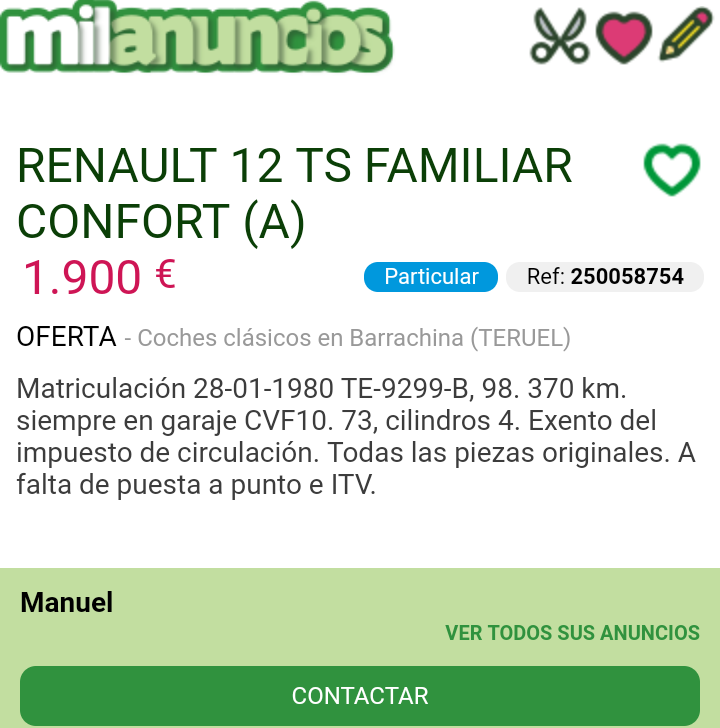Open favorites via the pink heart icon

coord(624,35)
